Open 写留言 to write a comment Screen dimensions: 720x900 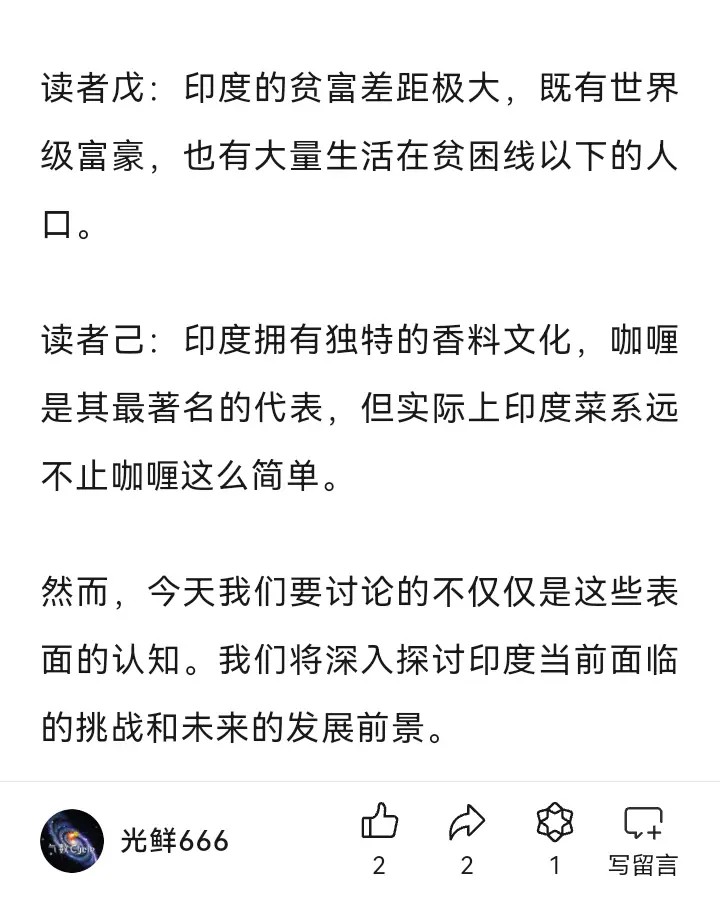click(x=643, y=839)
